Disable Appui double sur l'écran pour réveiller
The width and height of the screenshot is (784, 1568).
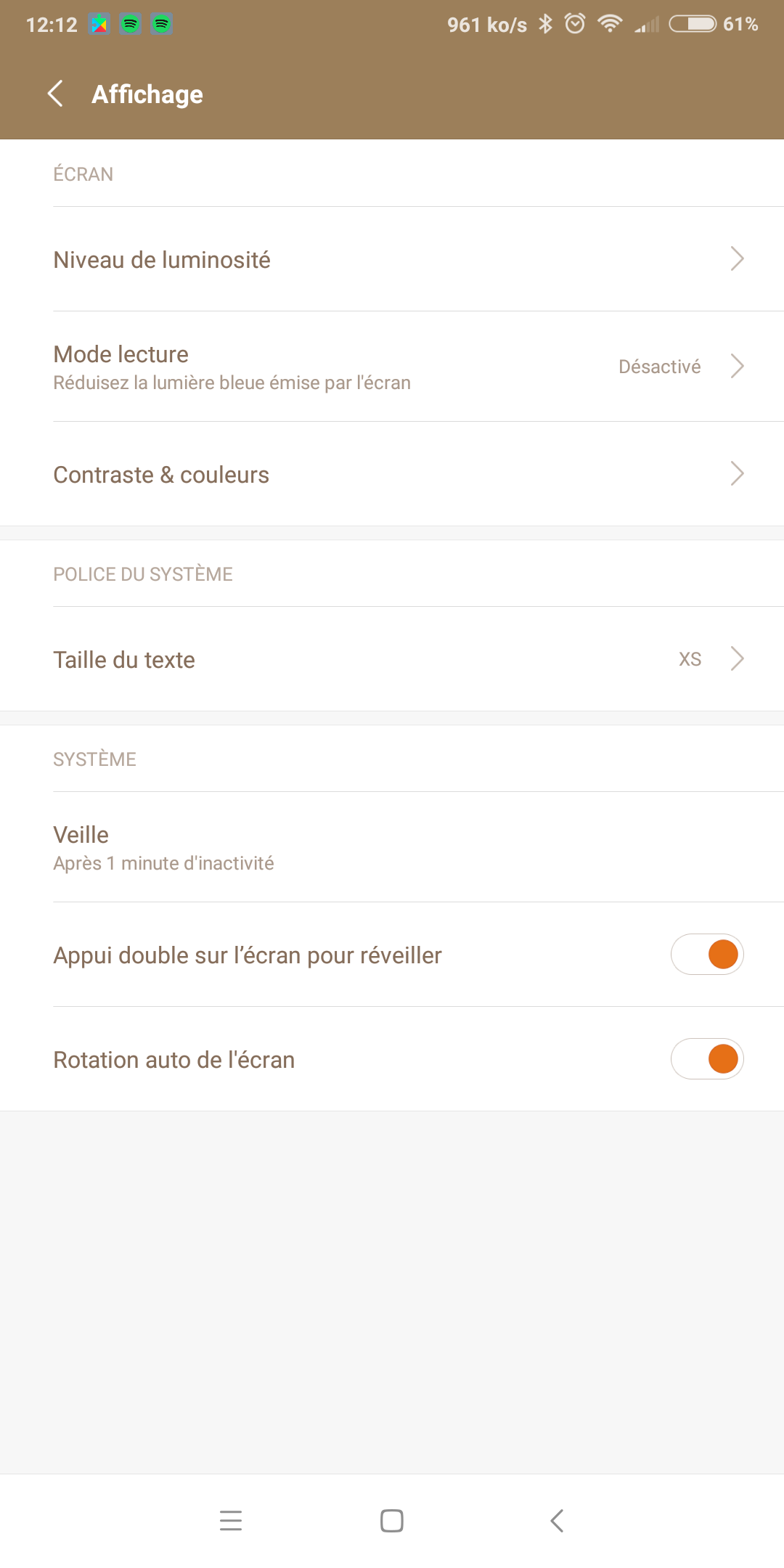point(706,955)
